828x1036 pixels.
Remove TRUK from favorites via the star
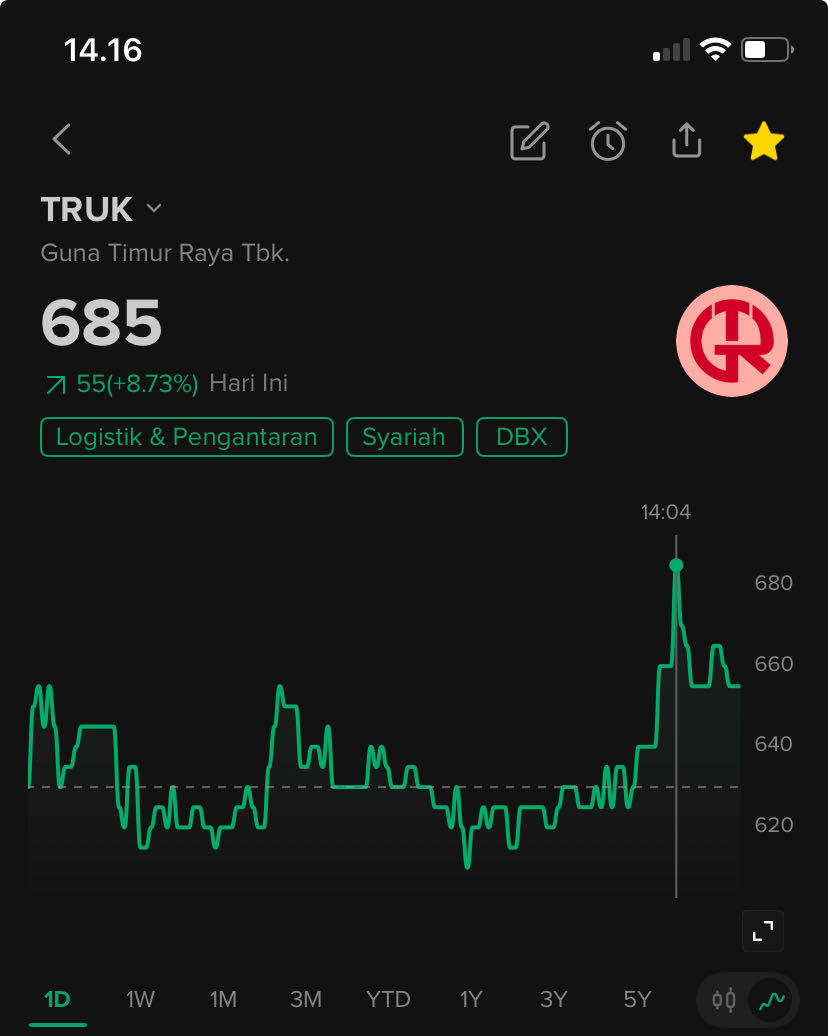tap(764, 142)
